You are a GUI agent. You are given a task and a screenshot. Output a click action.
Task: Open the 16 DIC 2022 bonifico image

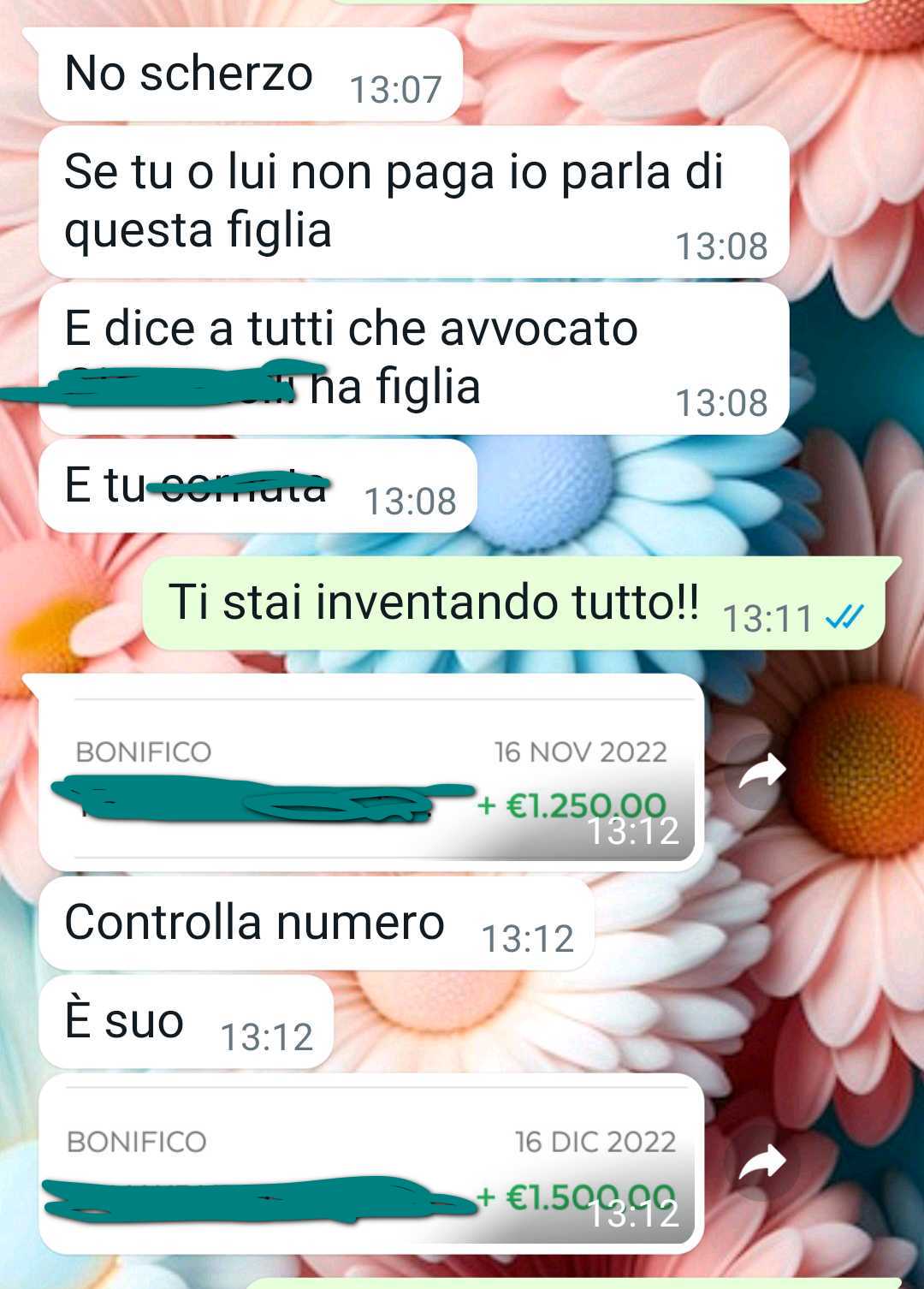(x=371, y=1162)
